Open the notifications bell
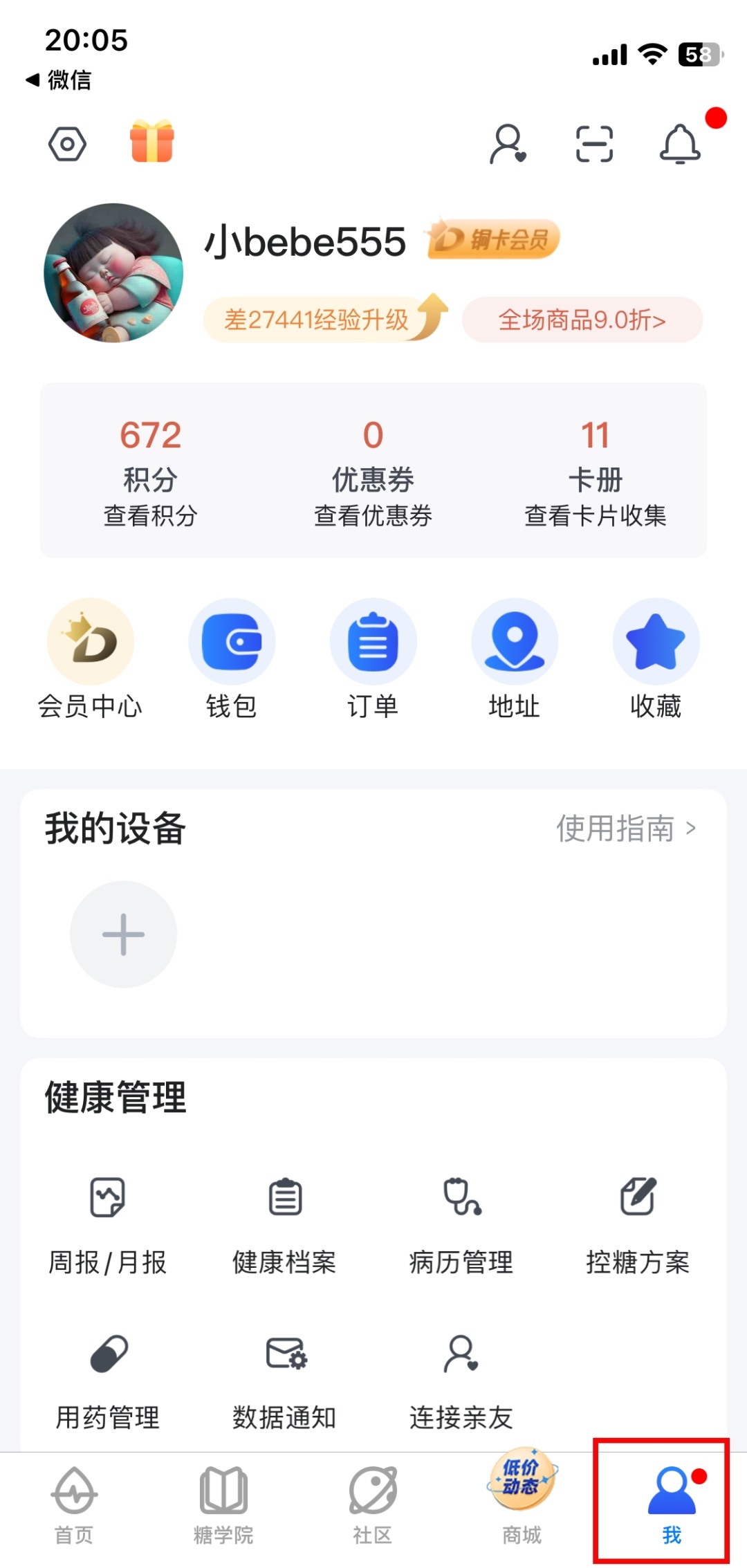The height and width of the screenshot is (1568, 747). [681, 144]
